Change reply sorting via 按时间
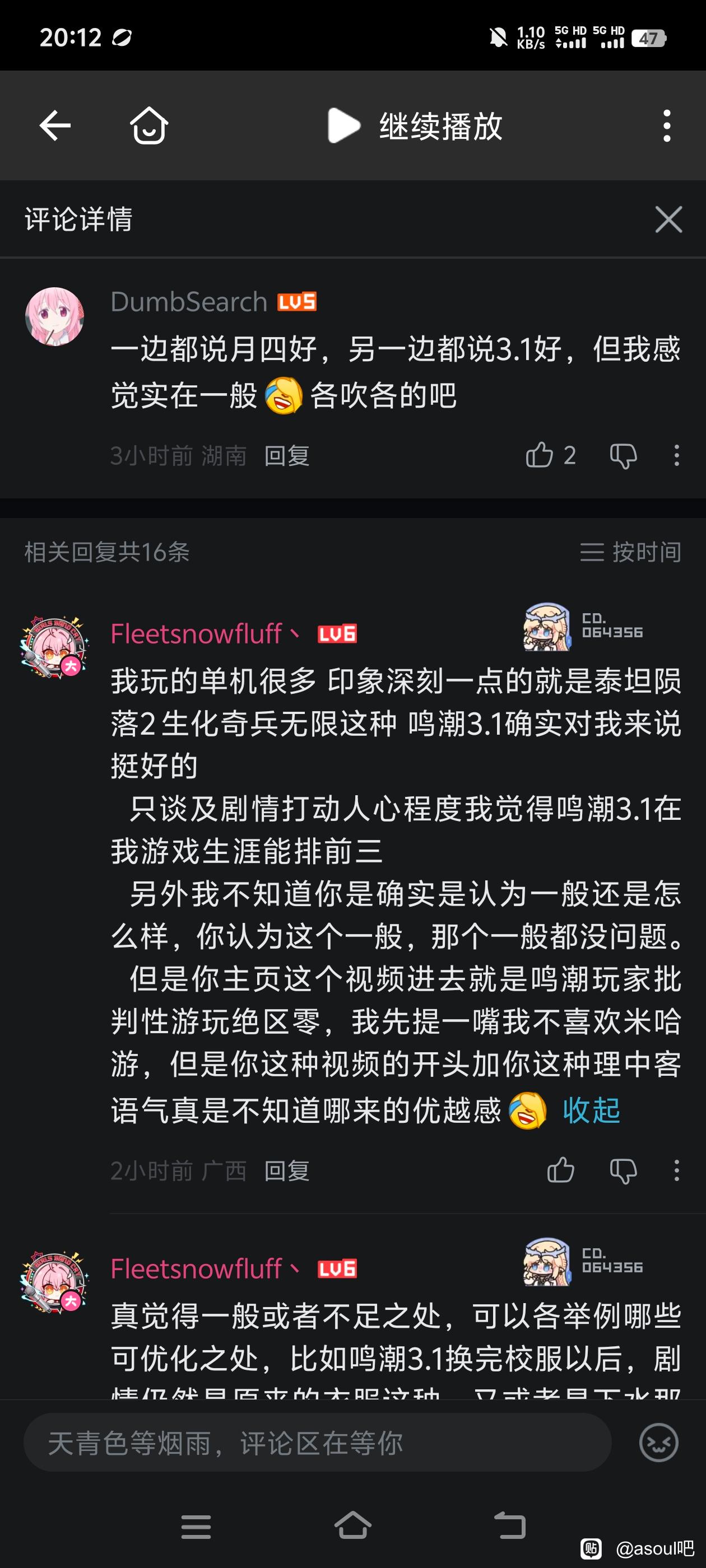Viewport: 706px width, 1568px height. tap(630, 552)
